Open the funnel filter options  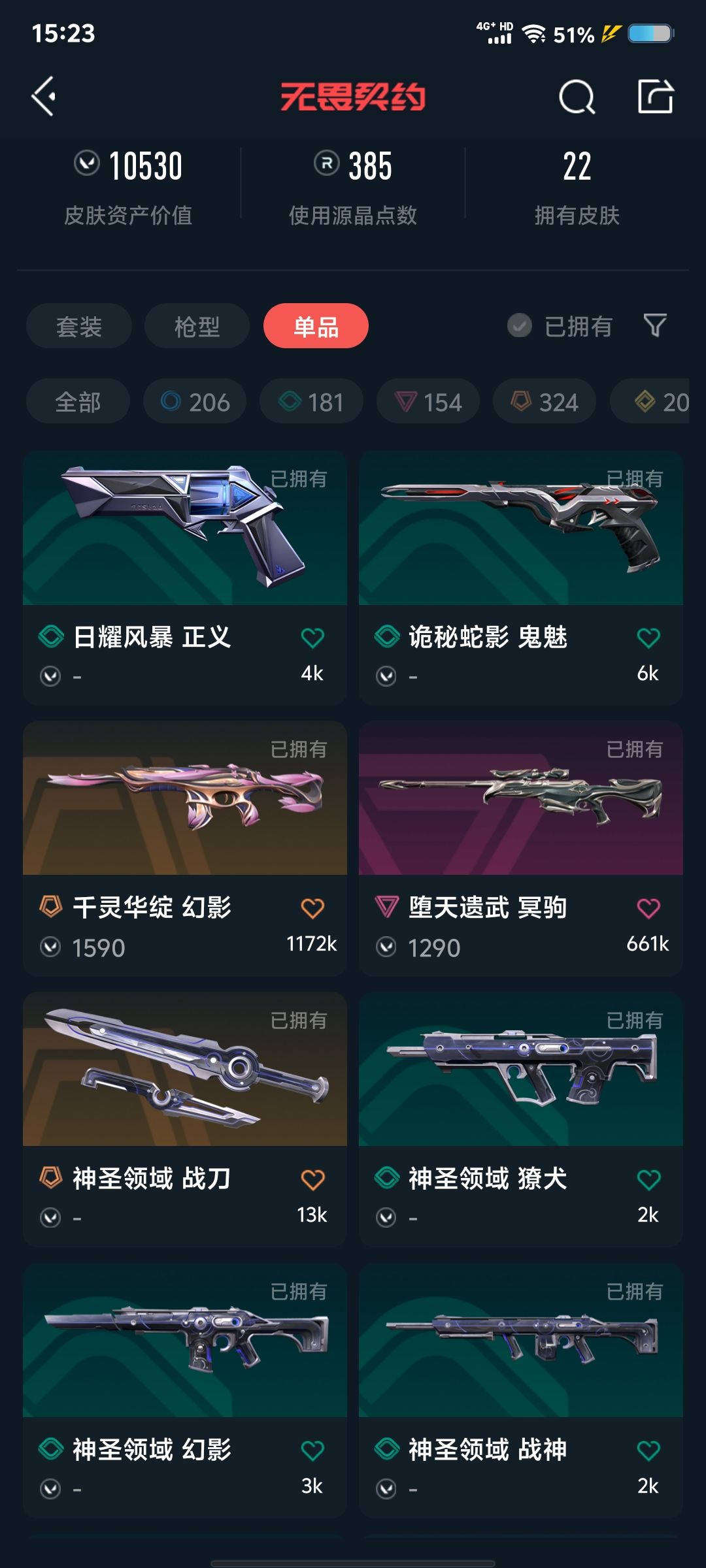(x=655, y=325)
